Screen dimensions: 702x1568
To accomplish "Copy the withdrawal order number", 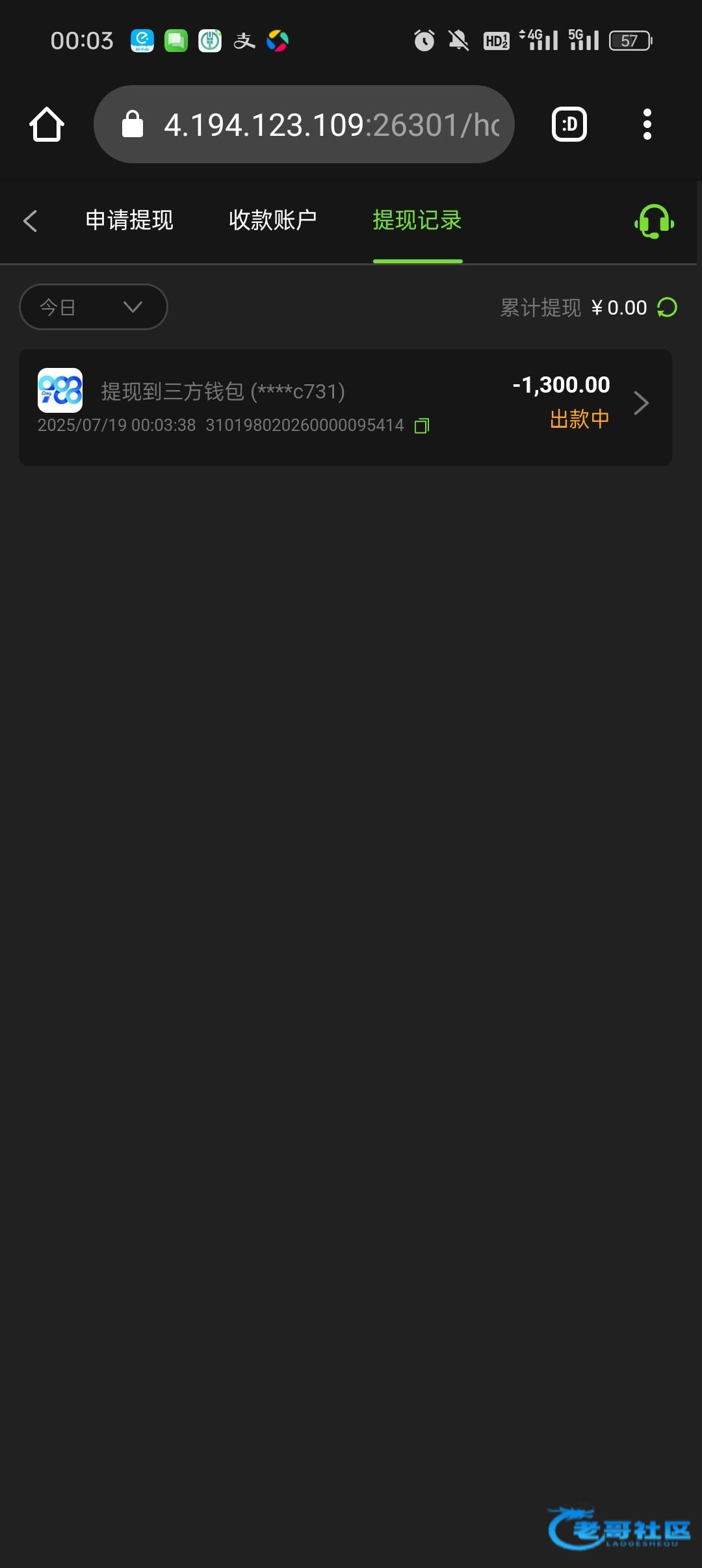I will (x=422, y=426).
